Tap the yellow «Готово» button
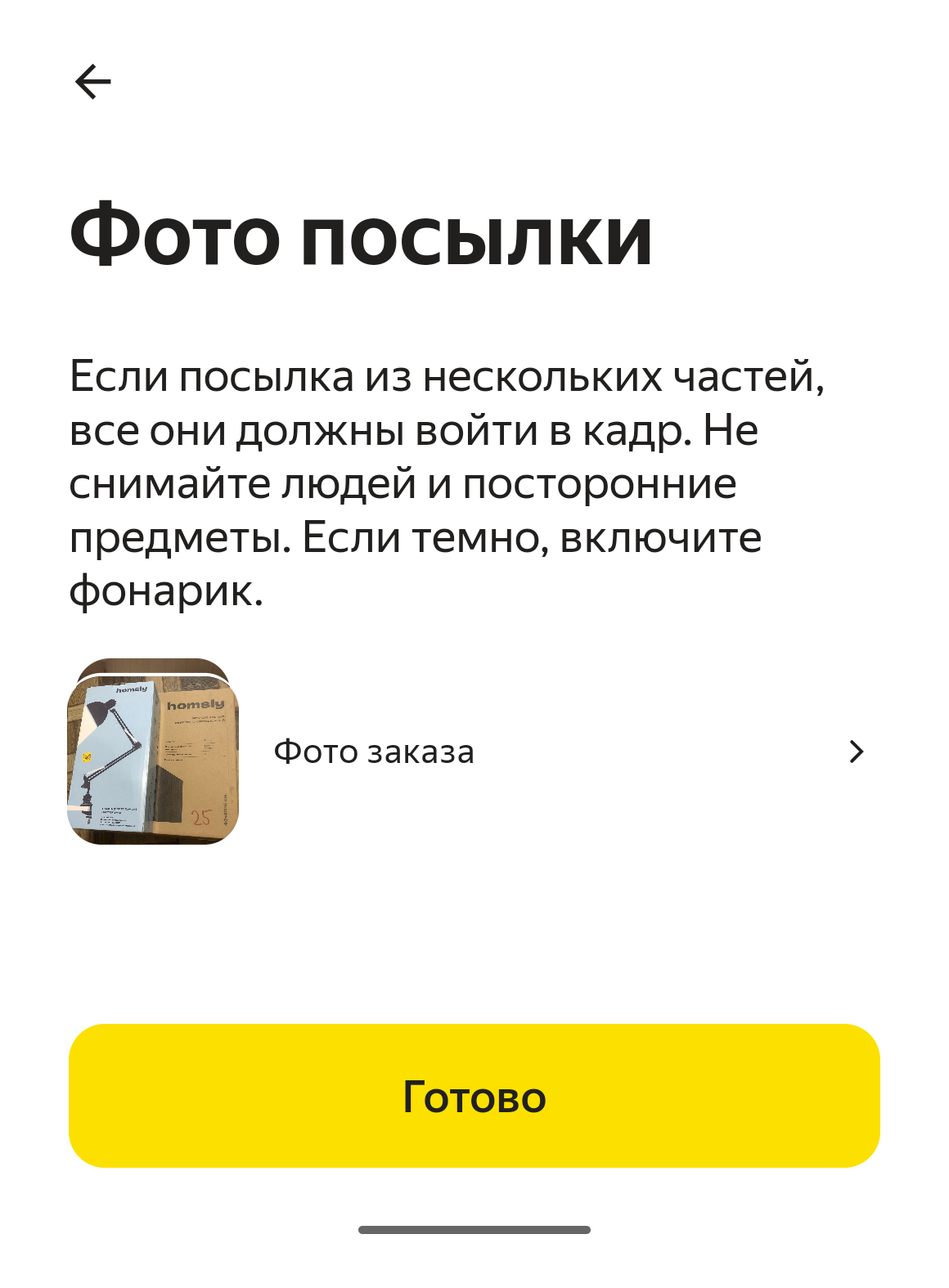Image resolution: width=949 pixels, height=1288 pixels. (x=475, y=1095)
